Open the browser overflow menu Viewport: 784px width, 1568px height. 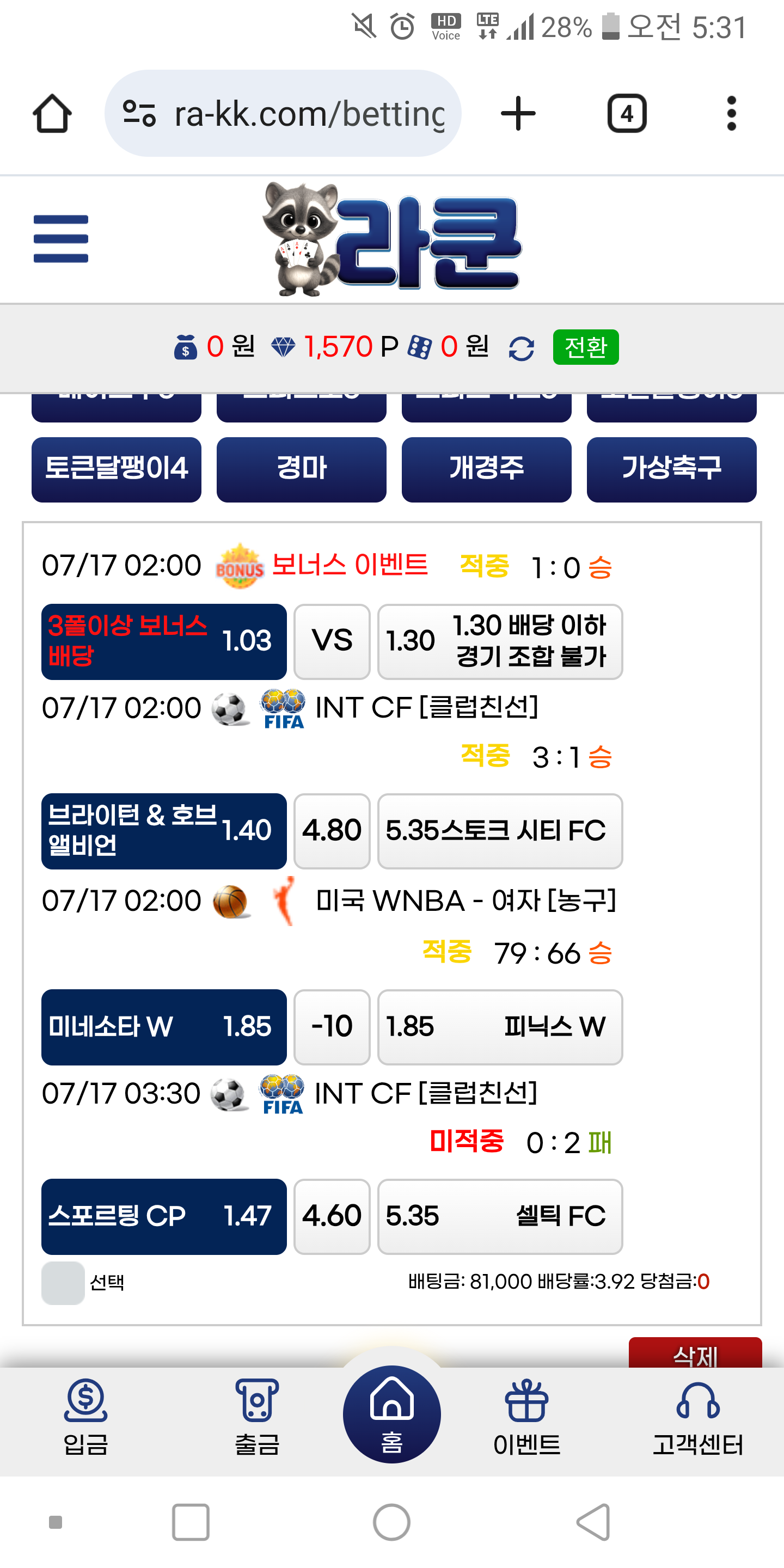(732, 114)
